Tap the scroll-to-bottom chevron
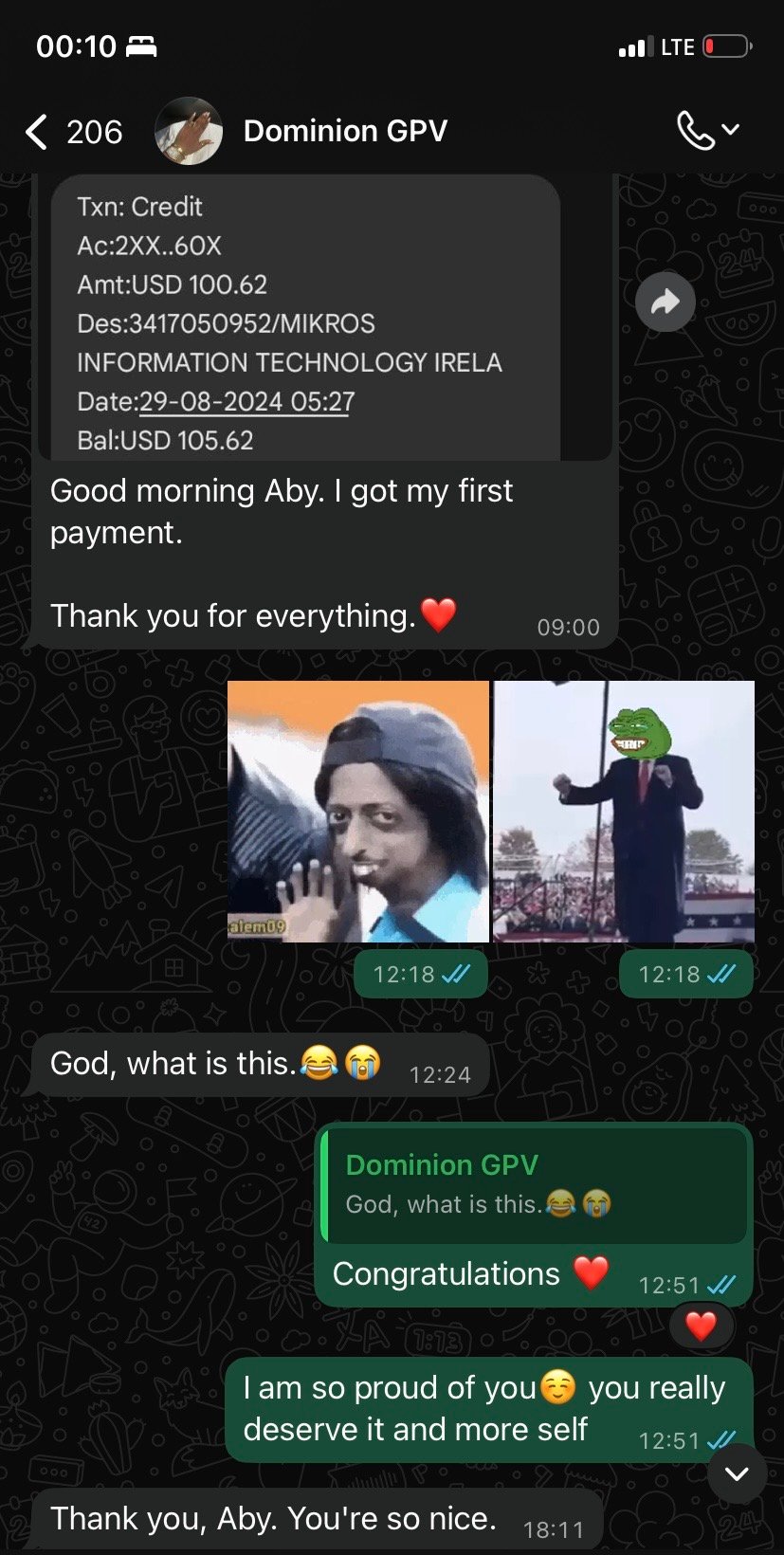The image size is (784, 1555). pos(737,1474)
